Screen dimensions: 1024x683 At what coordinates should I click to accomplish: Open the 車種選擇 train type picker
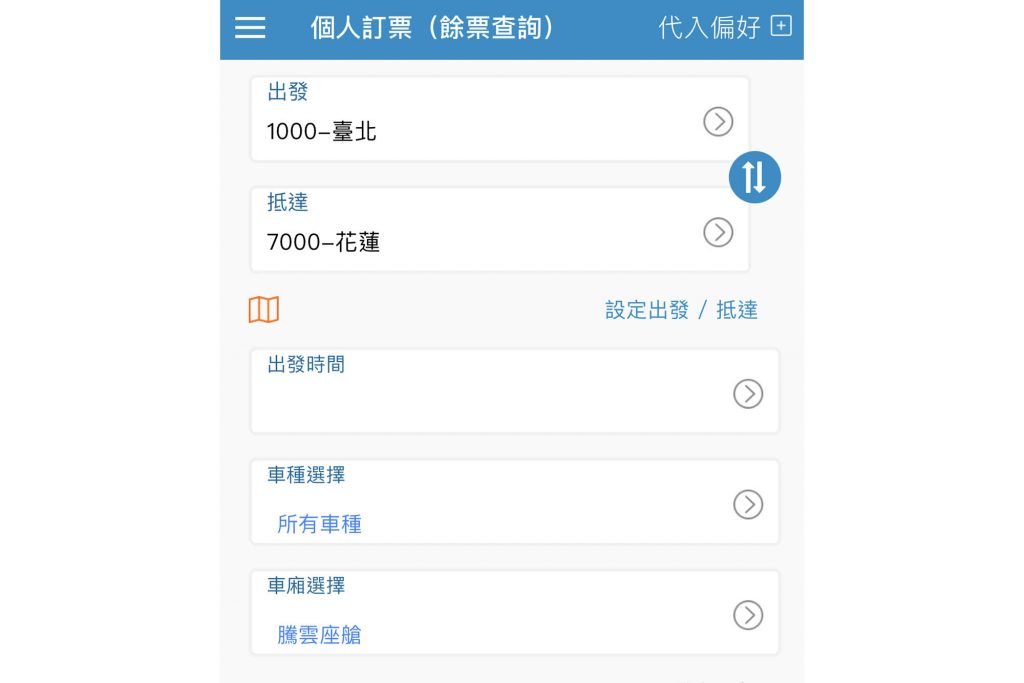tap(514, 502)
